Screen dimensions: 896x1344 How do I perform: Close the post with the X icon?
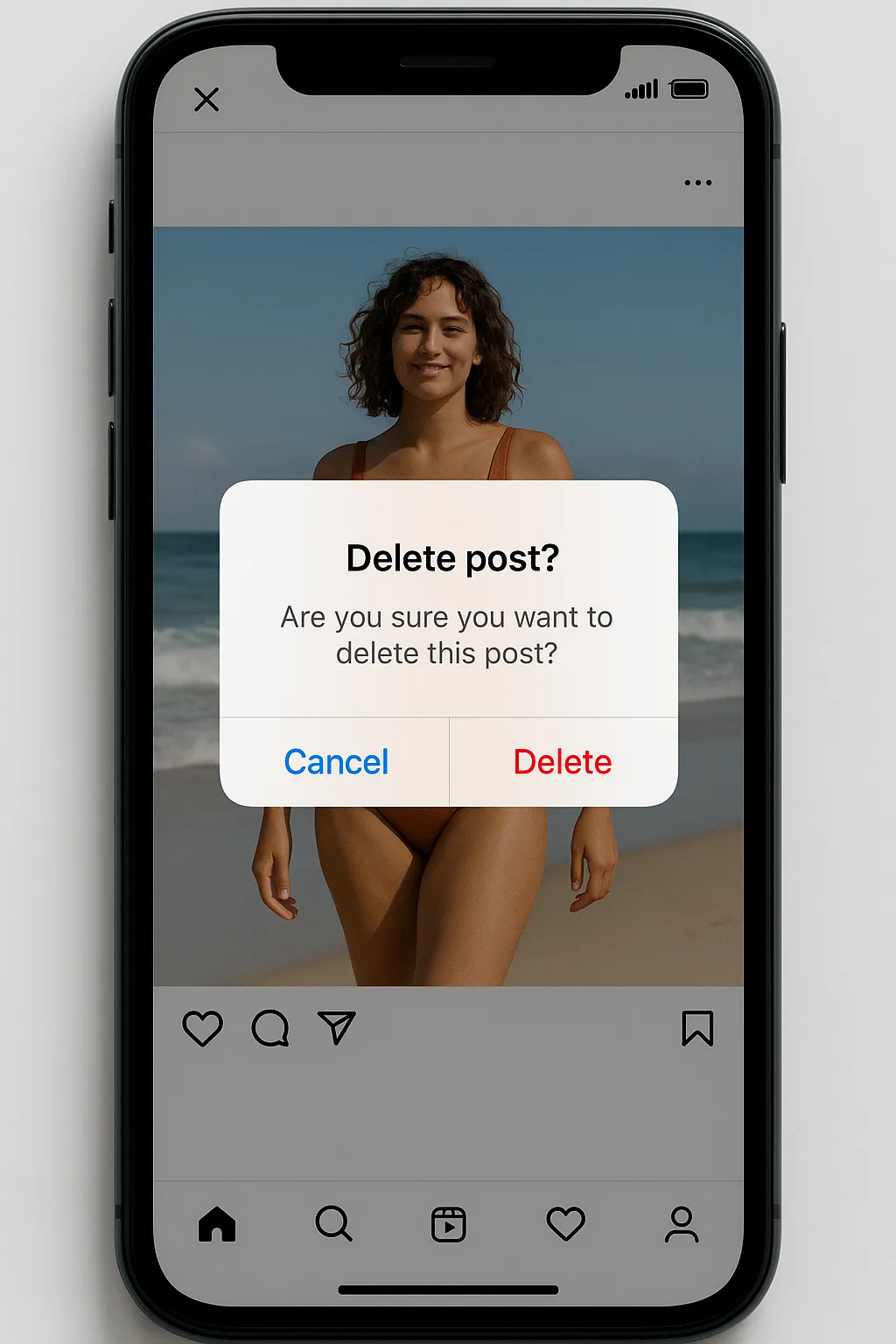(206, 100)
